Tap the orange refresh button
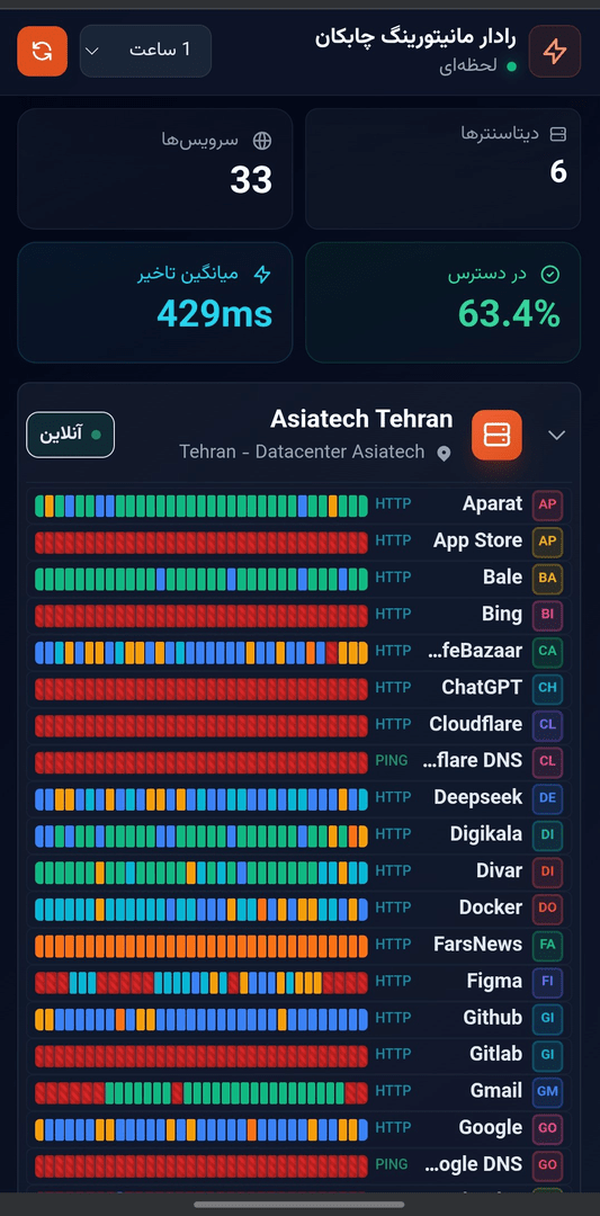Screen dimensions: 600x1216 42,51
